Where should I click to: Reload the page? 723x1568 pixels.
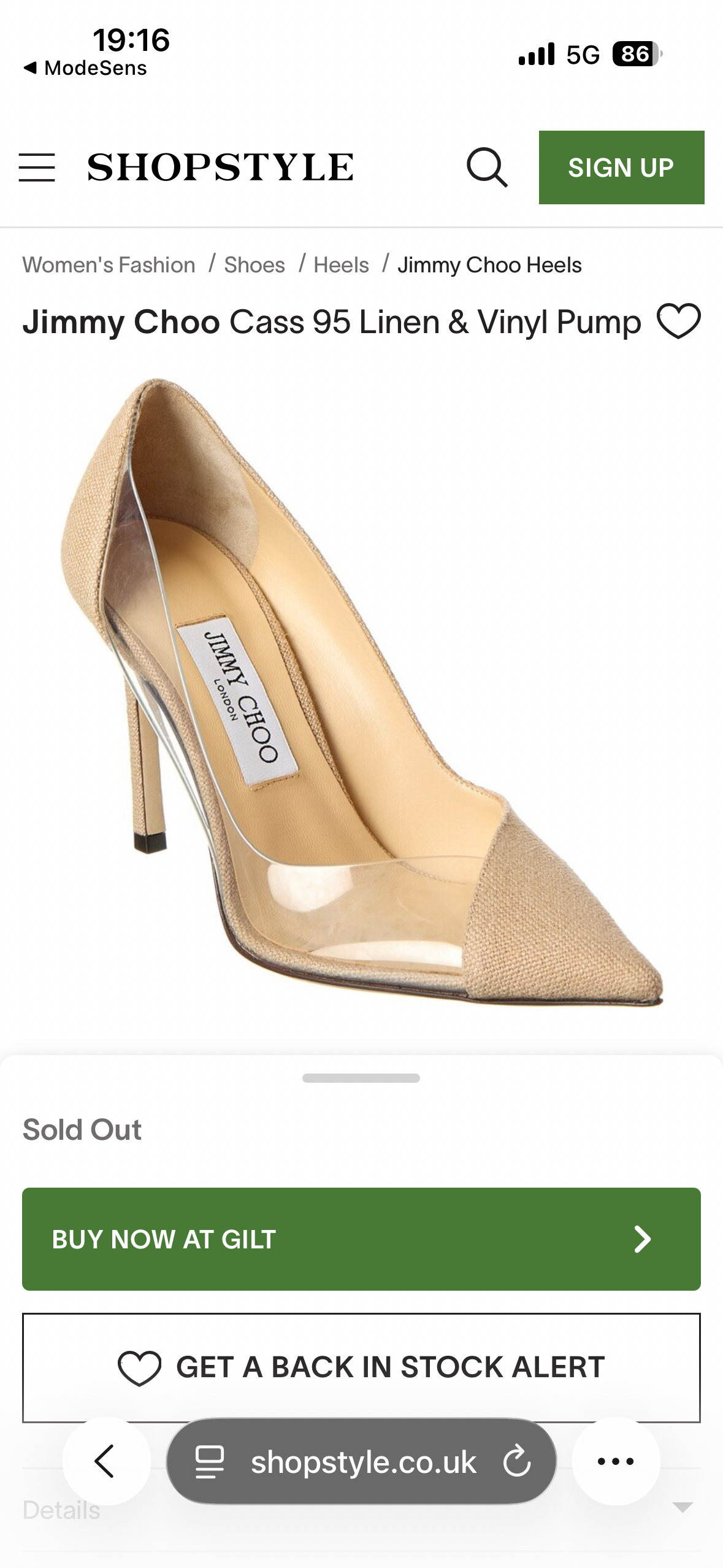coord(517,1461)
